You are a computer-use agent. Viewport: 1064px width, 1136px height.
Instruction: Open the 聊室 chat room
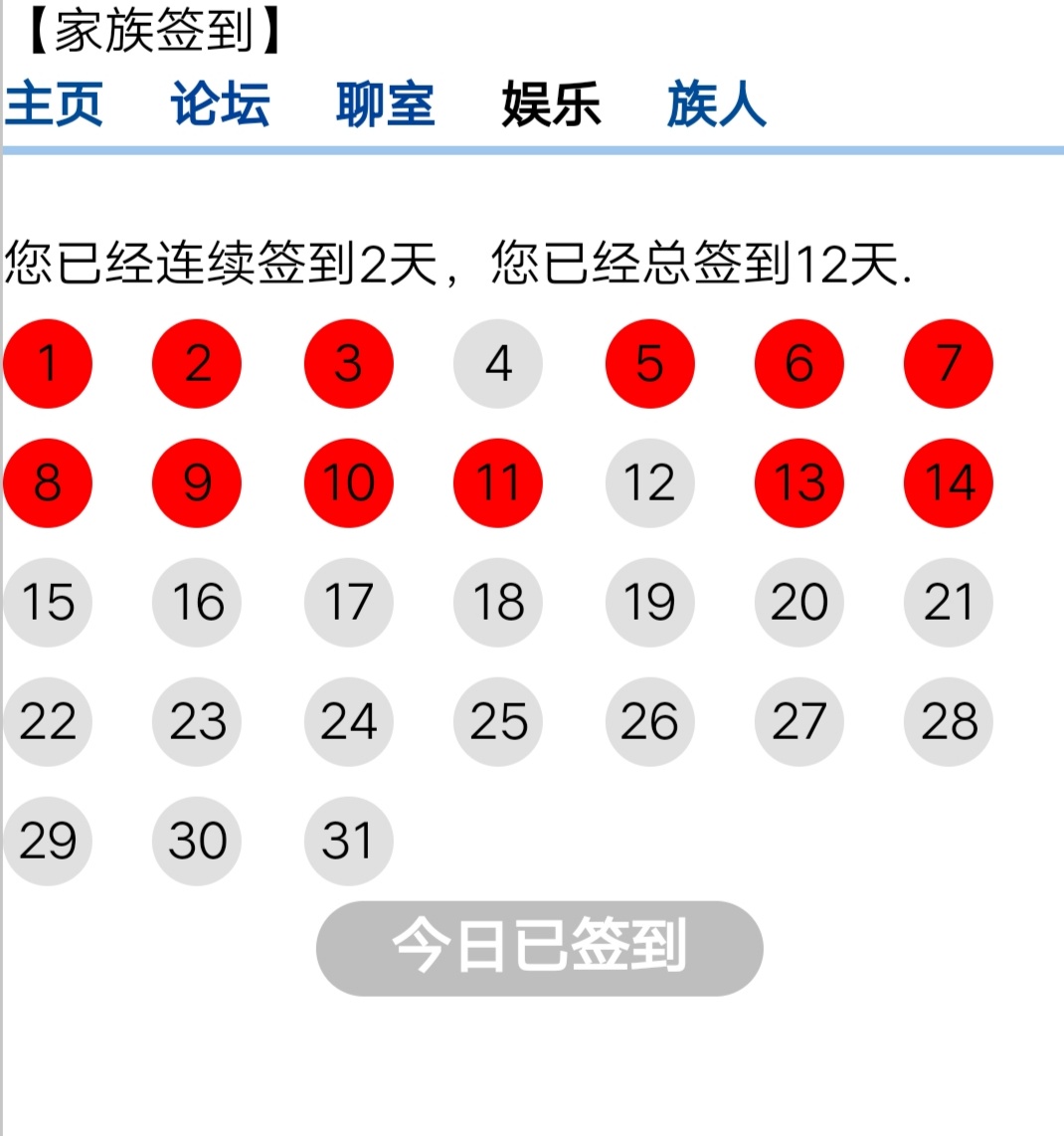point(385,104)
